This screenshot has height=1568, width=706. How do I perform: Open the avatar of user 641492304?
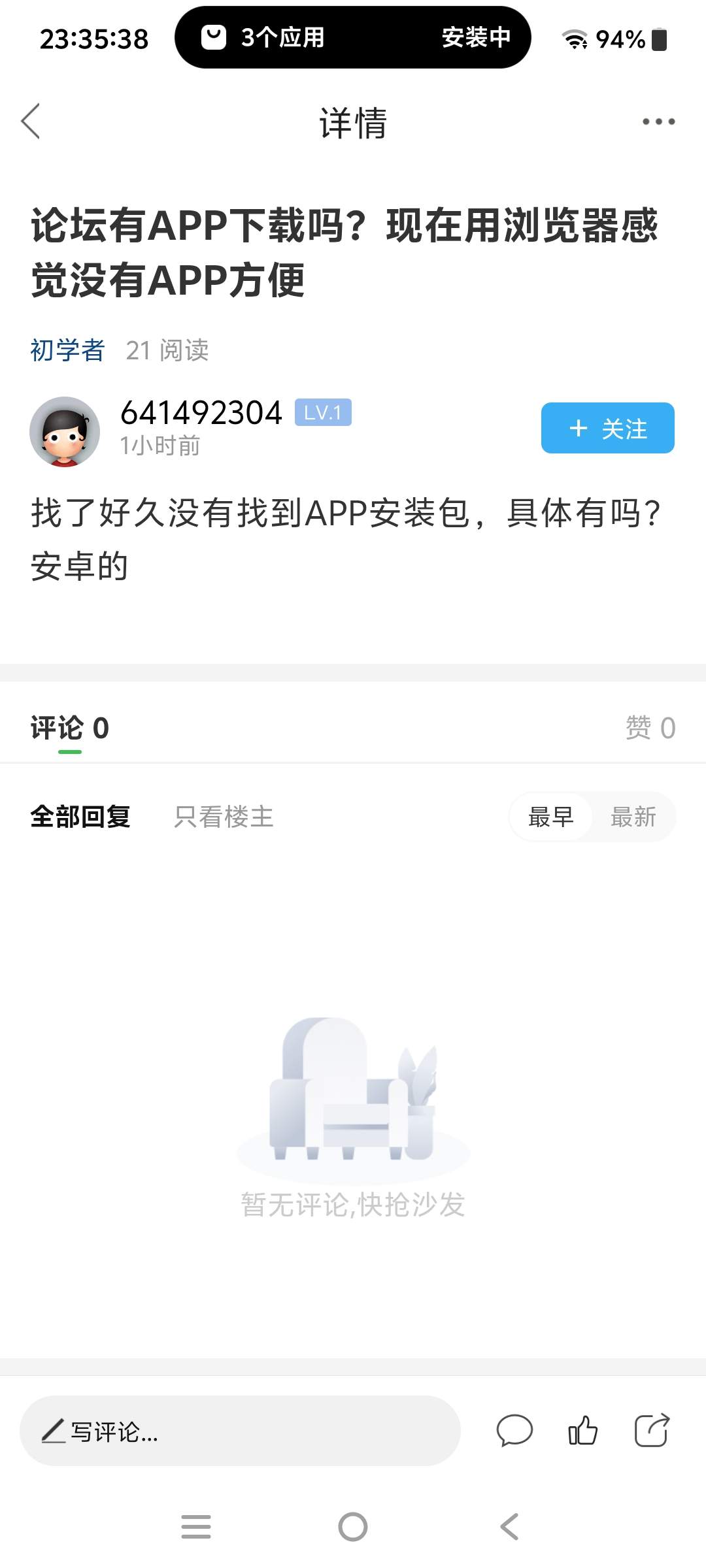pos(65,431)
